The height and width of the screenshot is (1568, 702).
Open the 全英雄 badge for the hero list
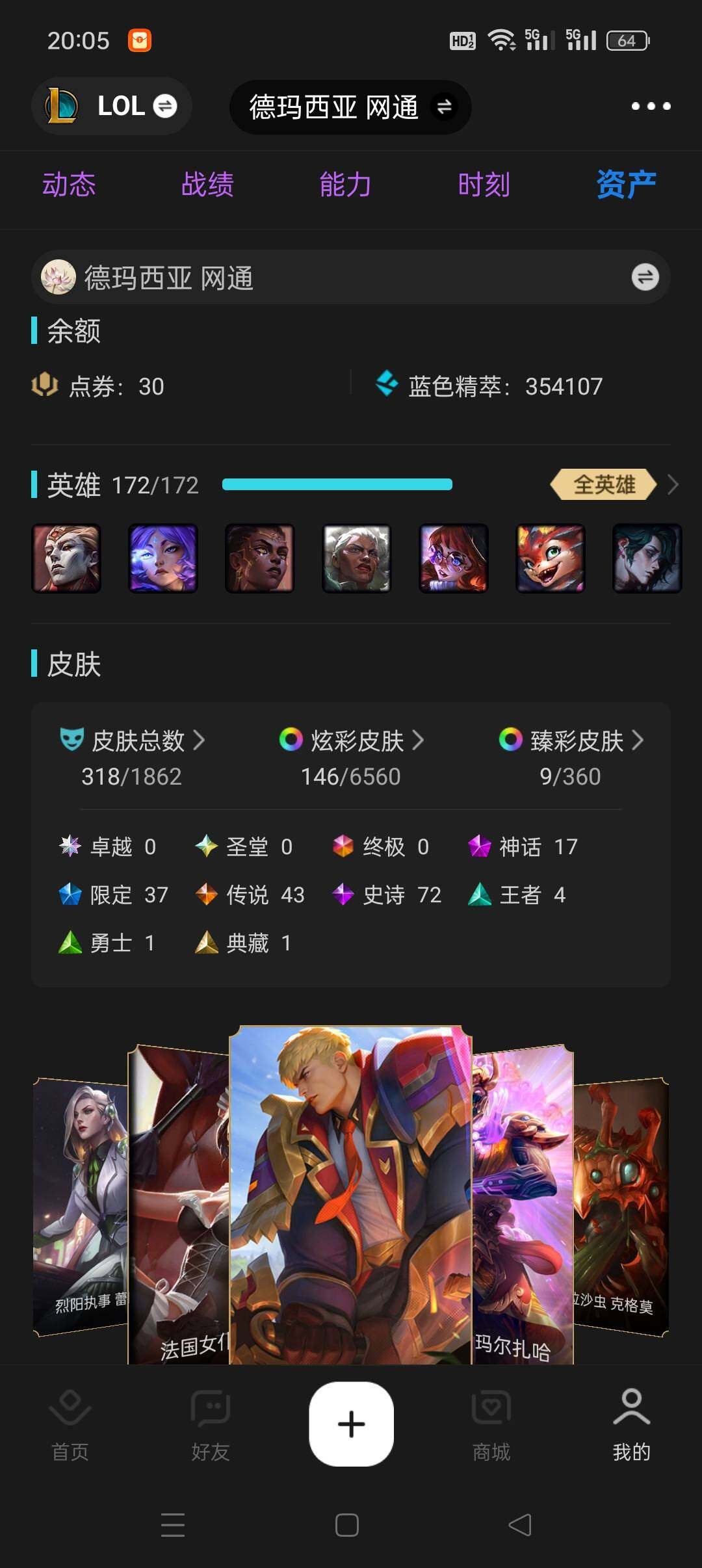pyautogui.click(x=604, y=484)
